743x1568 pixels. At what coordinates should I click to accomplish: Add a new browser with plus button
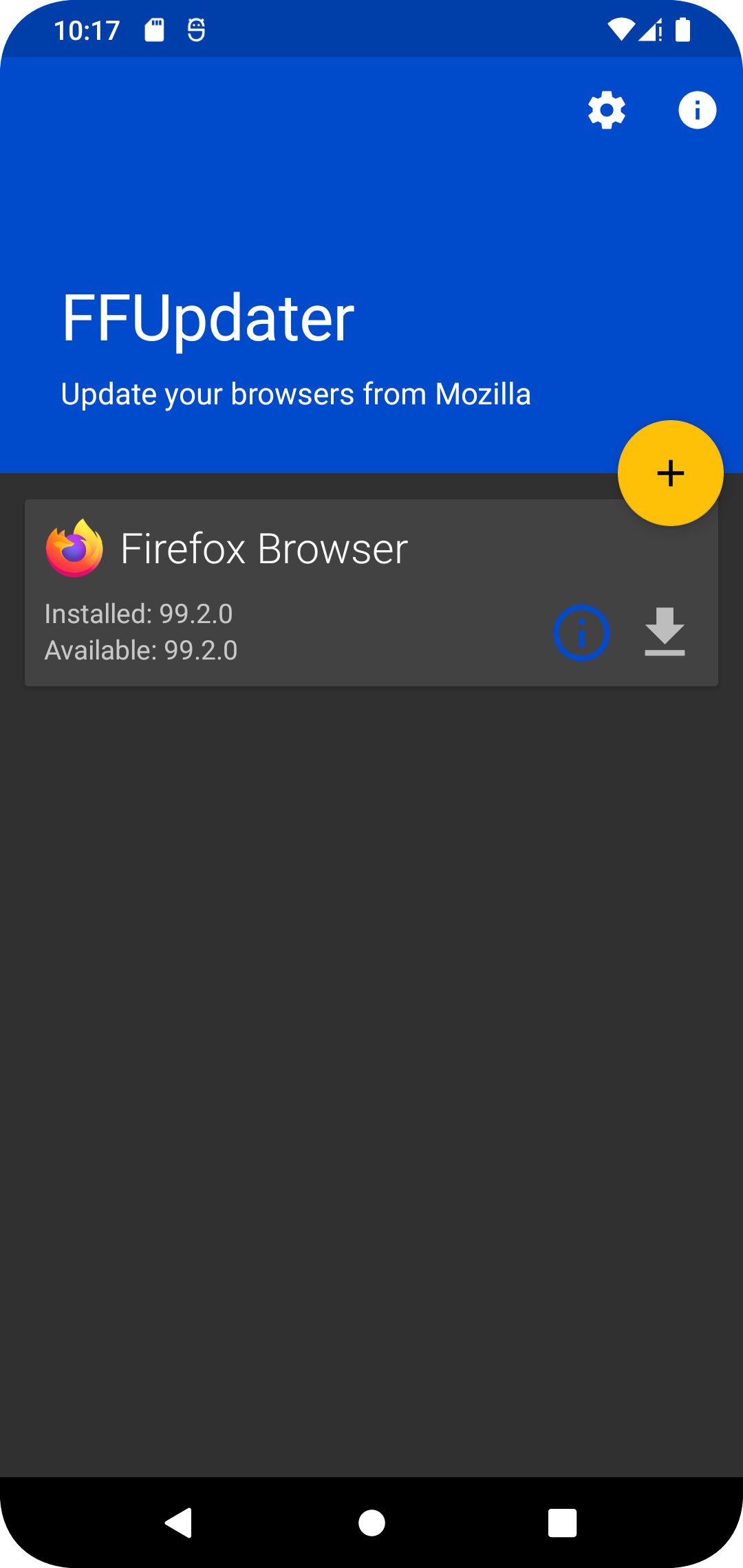[670, 473]
